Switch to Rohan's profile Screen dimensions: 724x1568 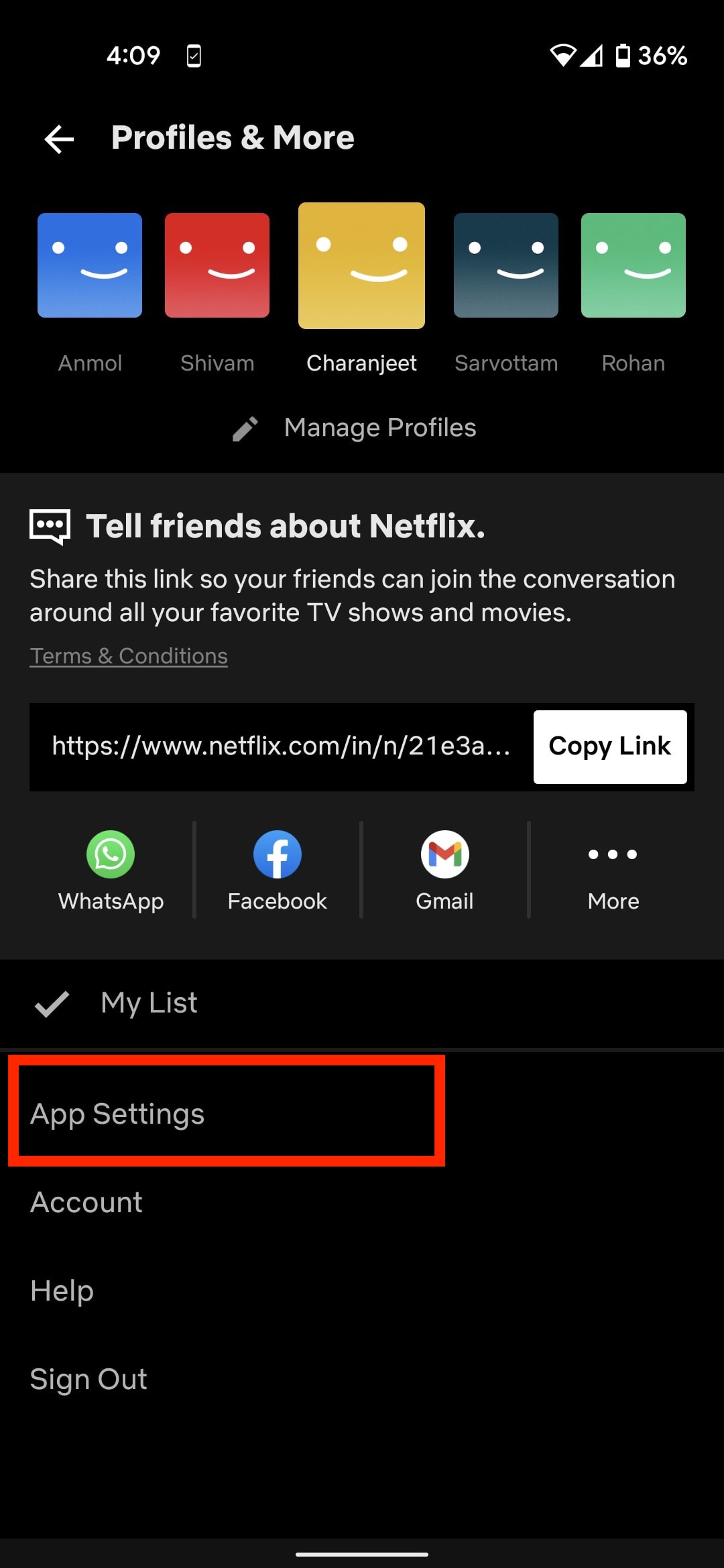tap(633, 265)
